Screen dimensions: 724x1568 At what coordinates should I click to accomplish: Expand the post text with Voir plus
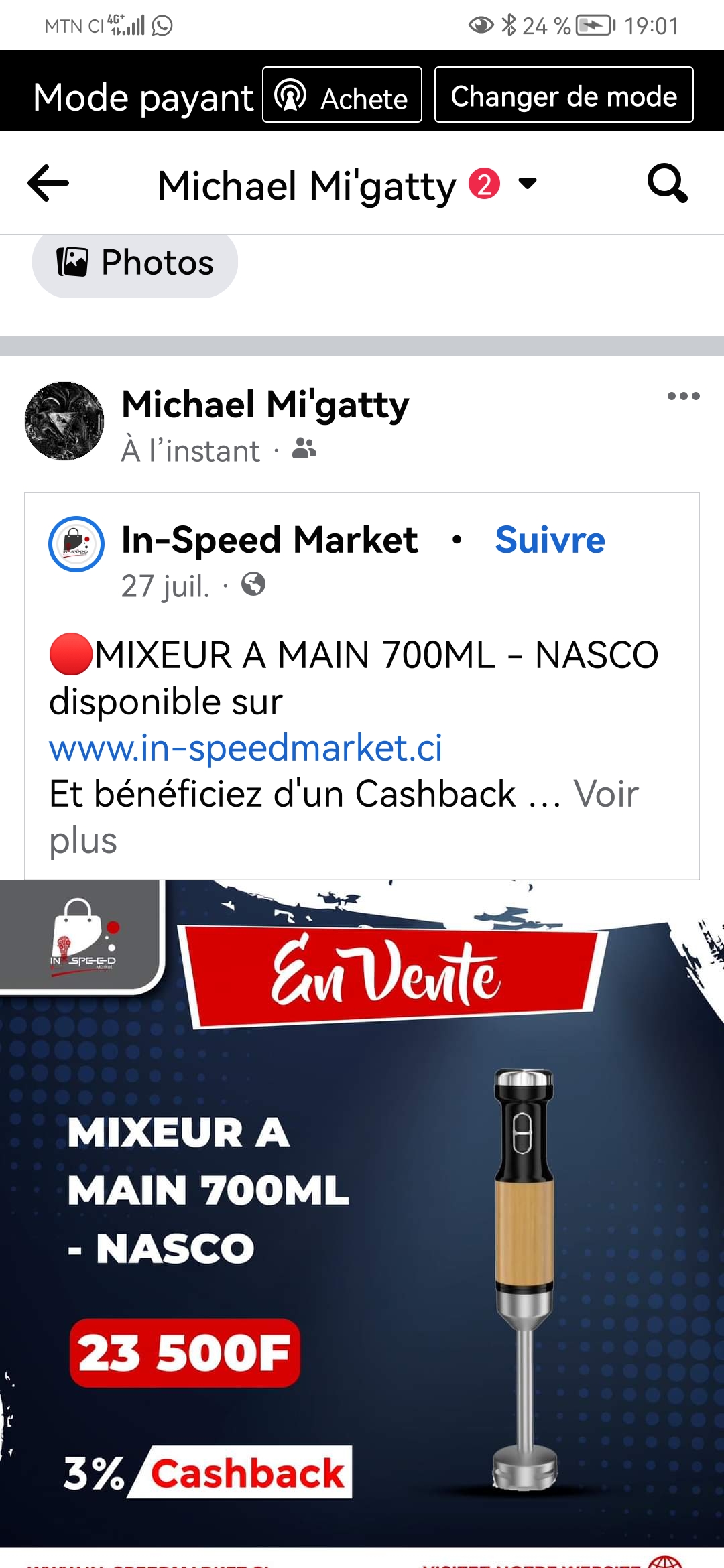pyautogui.click(x=605, y=795)
